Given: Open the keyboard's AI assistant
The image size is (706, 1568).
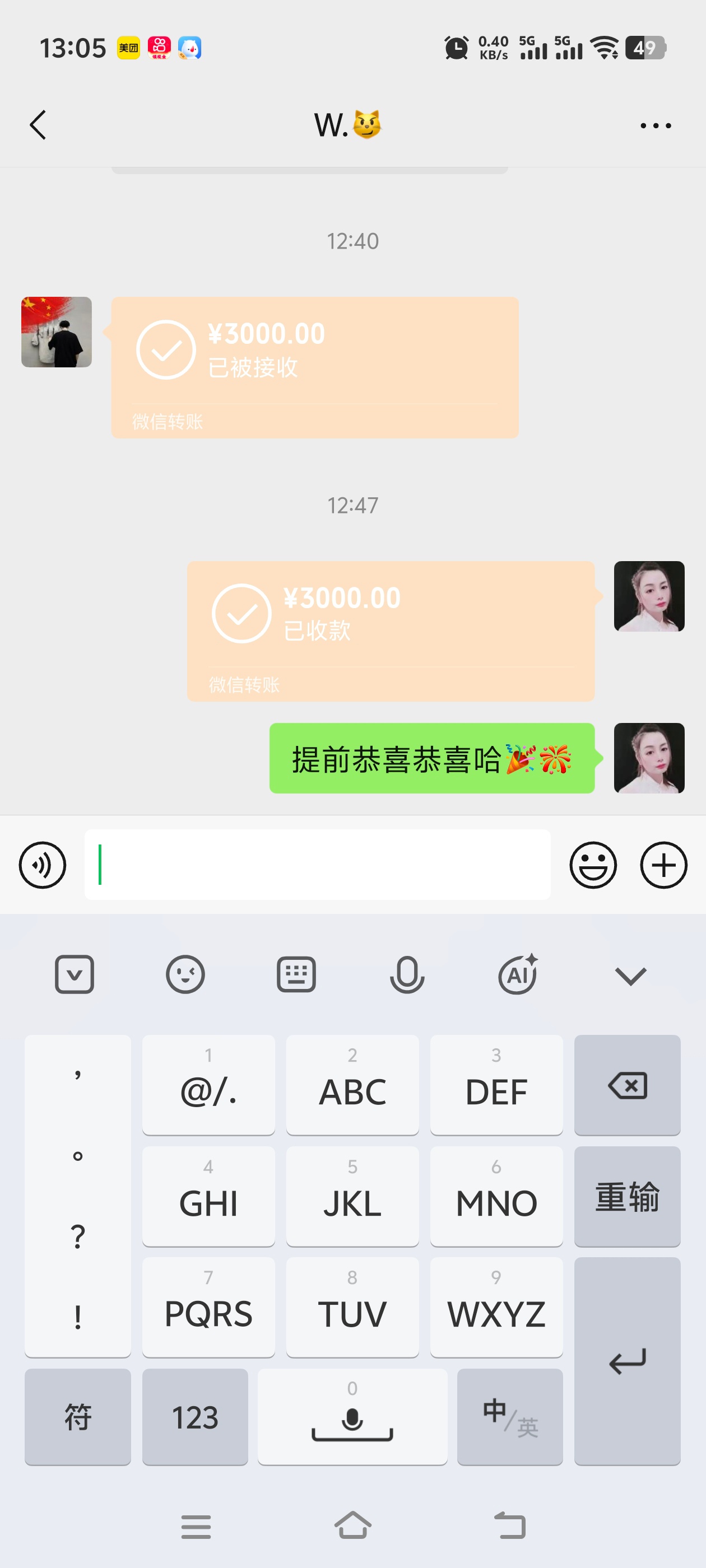Looking at the screenshot, I should 518,974.
